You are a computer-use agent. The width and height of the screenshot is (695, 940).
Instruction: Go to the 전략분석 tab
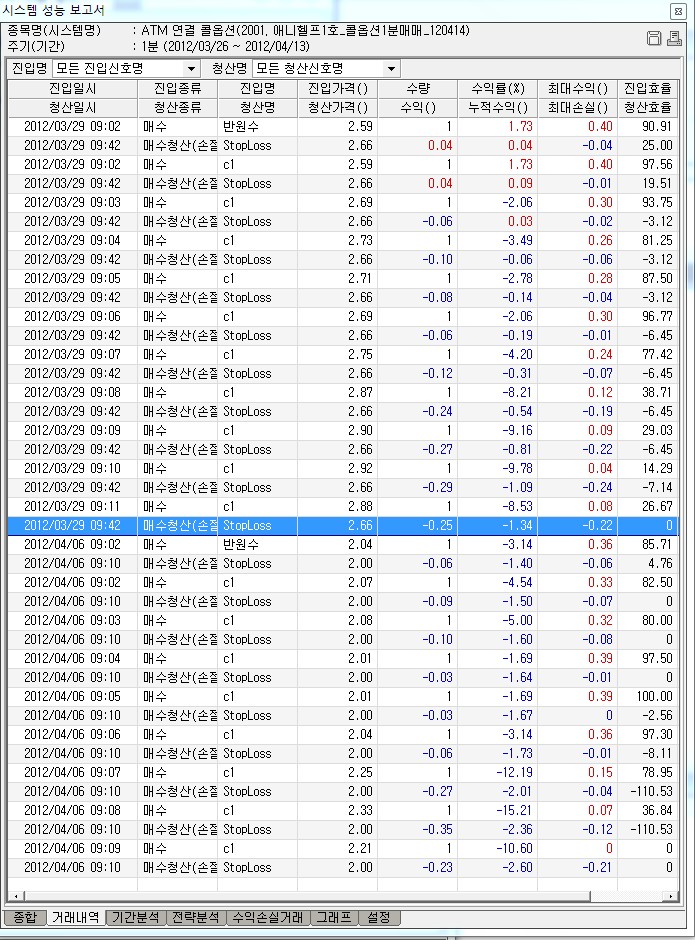196,917
